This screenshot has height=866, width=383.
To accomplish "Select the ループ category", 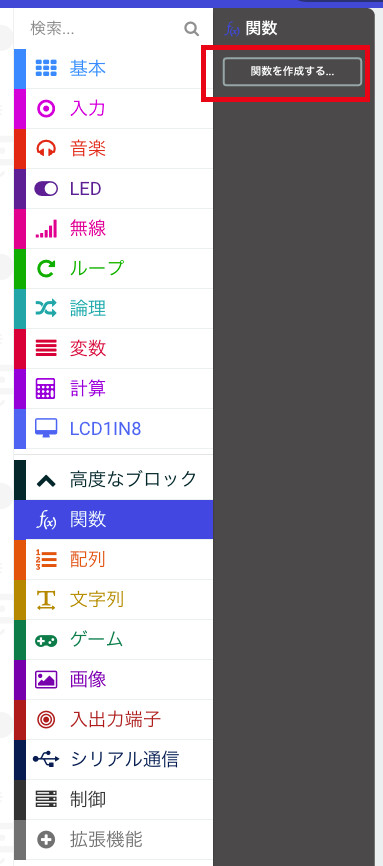I will [113, 268].
